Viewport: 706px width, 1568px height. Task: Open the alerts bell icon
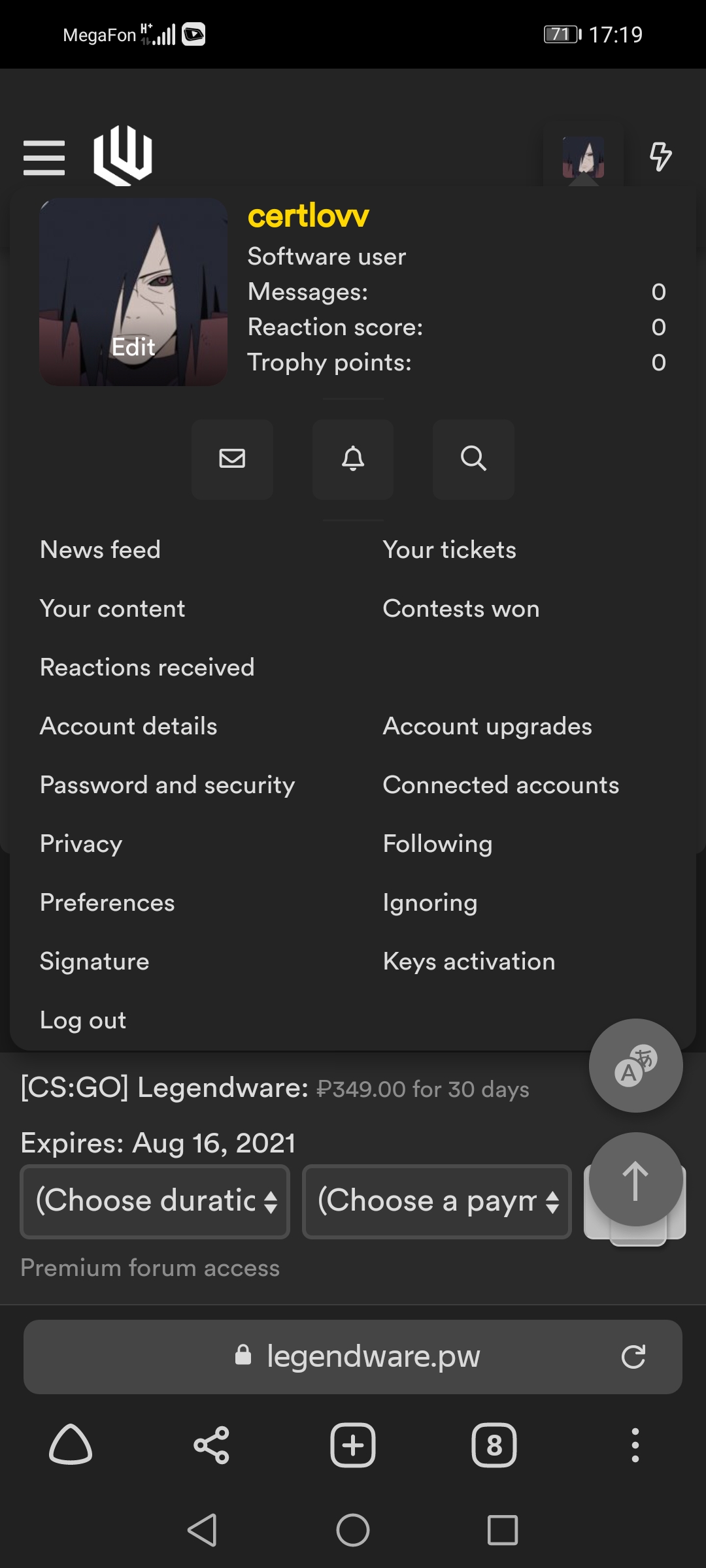pos(353,459)
